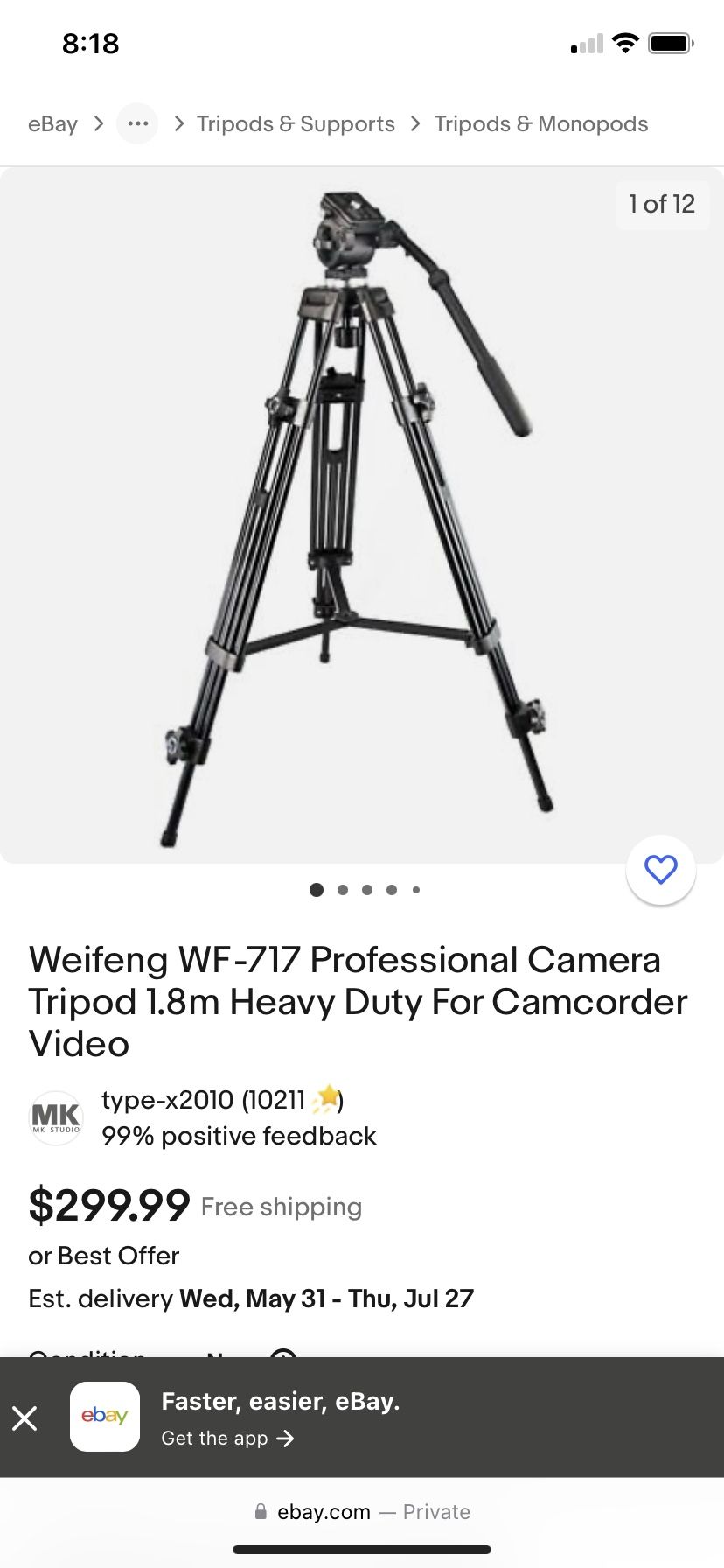Viewport: 724px width, 1568px height.
Task: Open seller type-x2010 profile
Action: coord(167,1100)
